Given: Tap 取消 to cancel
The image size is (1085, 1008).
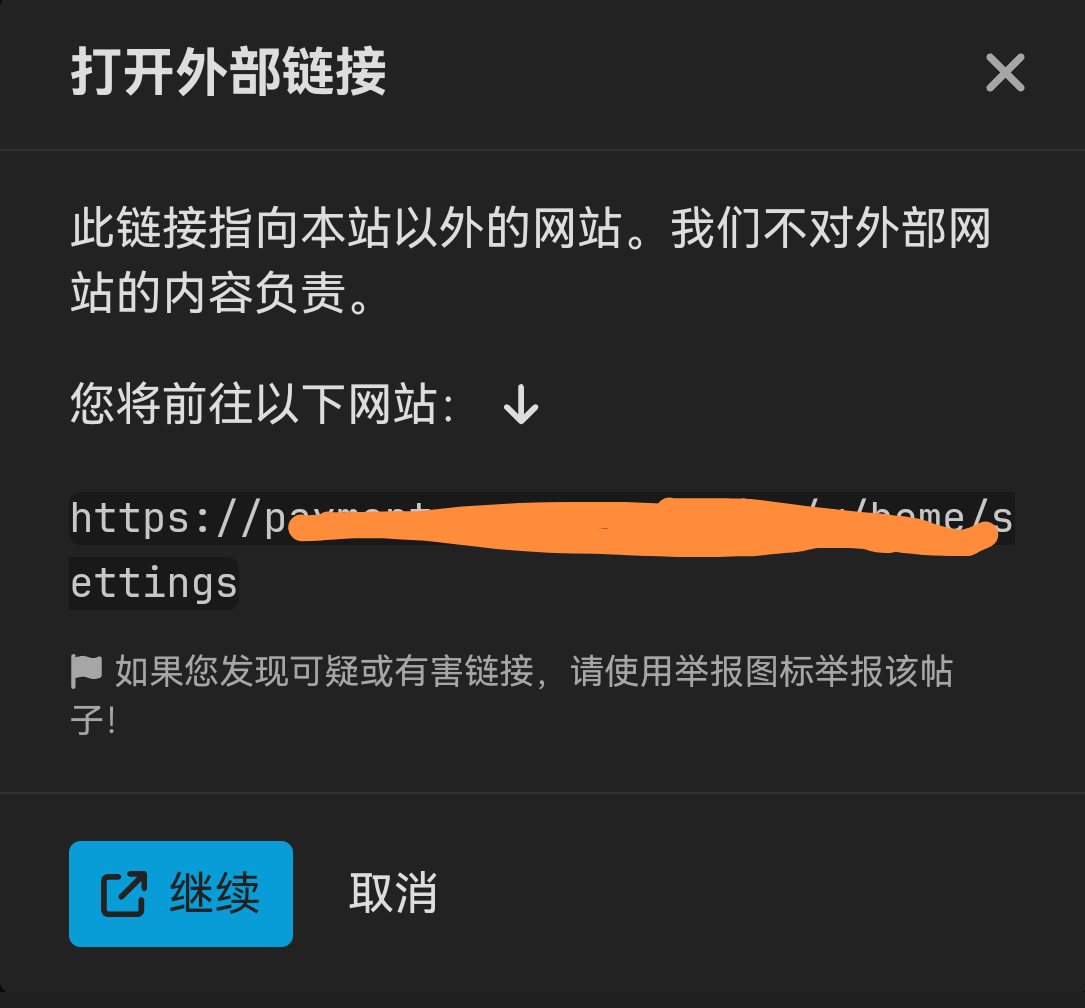Looking at the screenshot, I should click(393, 893).
